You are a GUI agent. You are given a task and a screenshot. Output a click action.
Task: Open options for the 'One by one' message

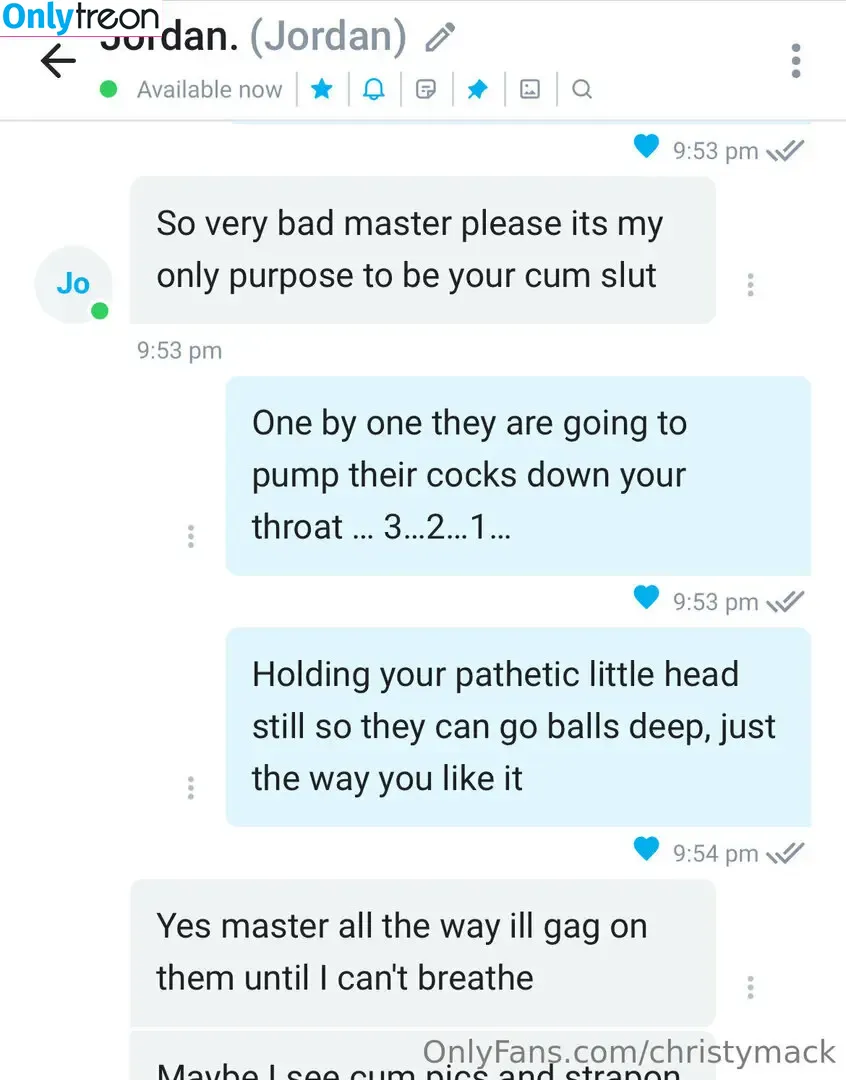pyautogui.click(x=190, y=536)
